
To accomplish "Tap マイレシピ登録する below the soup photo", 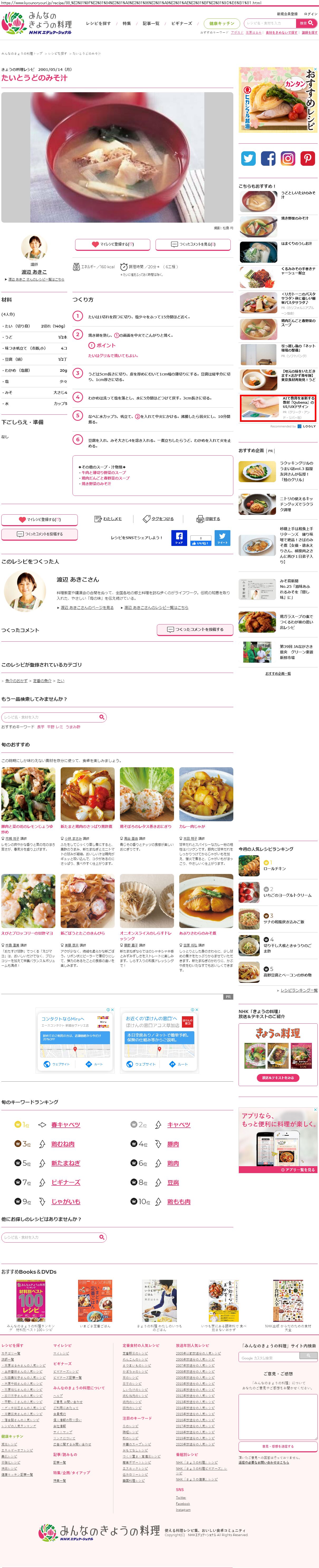I will 113,244.
